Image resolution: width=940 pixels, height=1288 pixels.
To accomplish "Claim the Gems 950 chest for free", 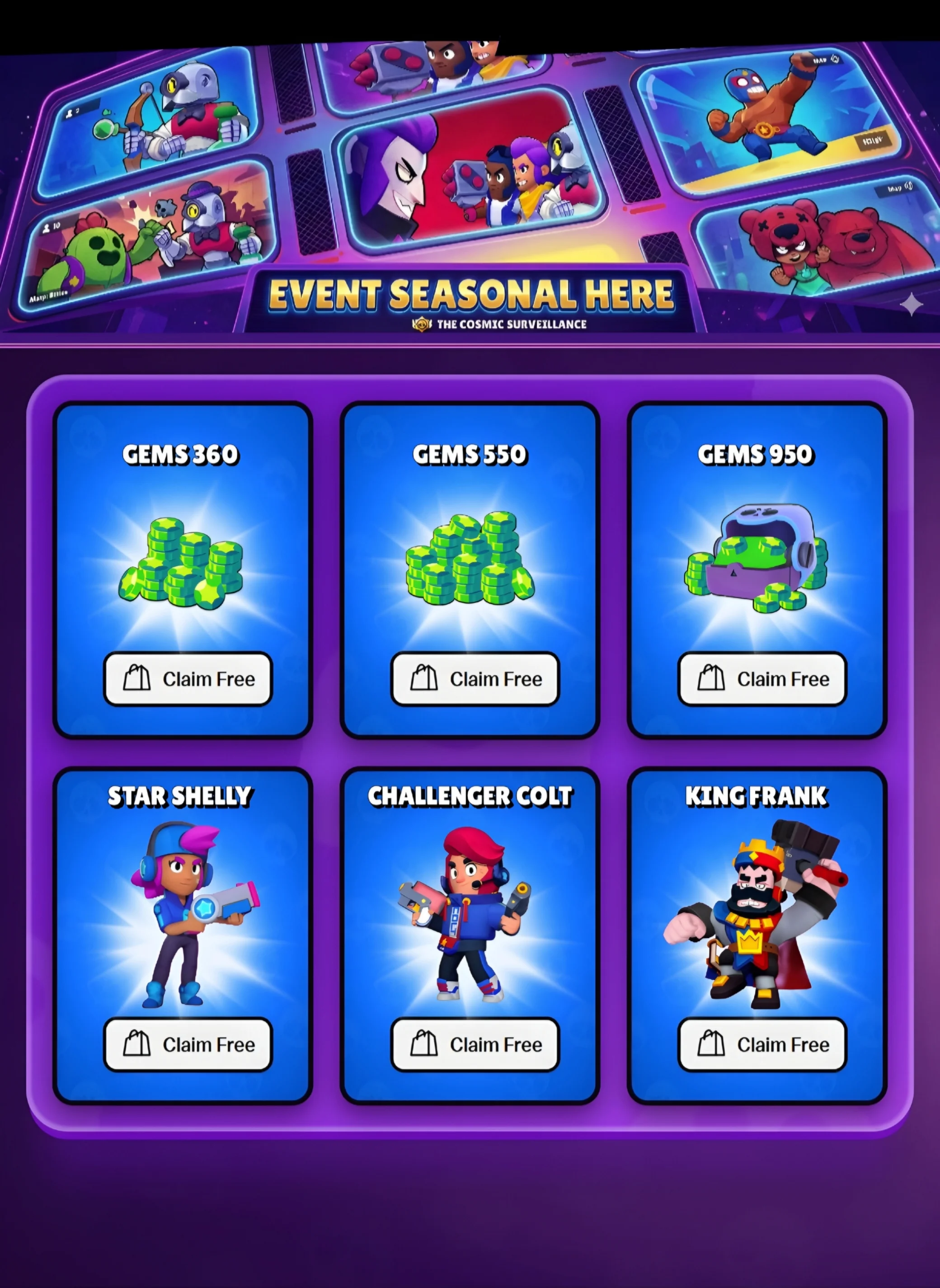I will [762, 679].
